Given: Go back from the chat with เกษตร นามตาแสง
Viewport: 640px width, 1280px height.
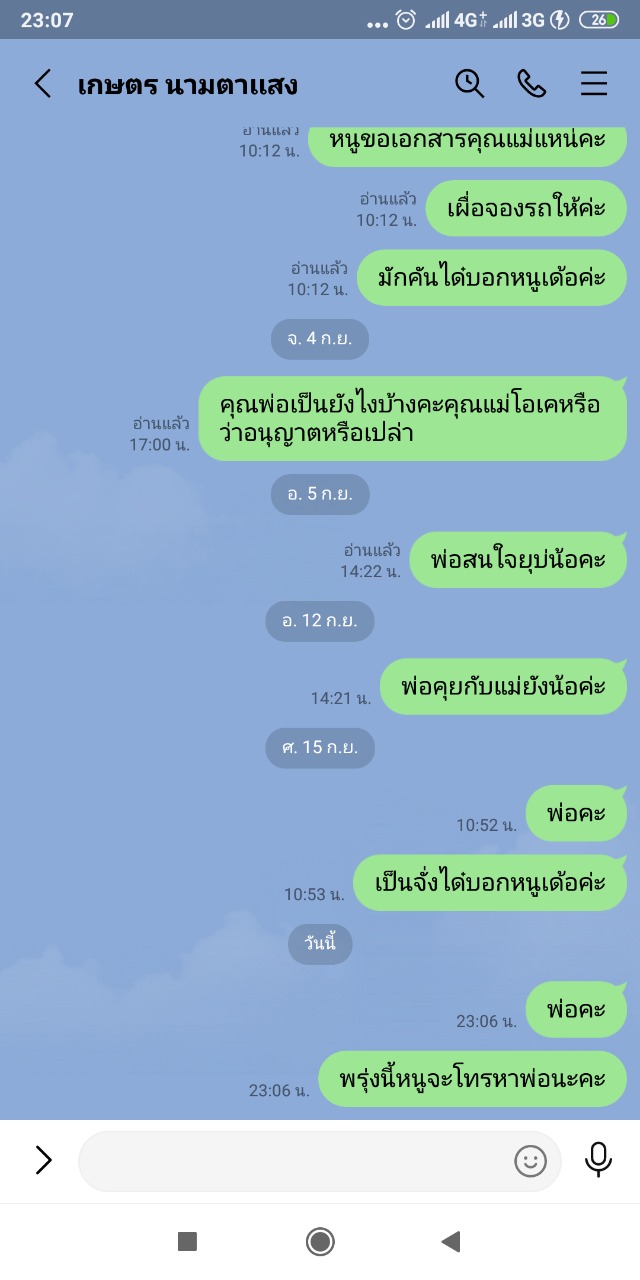Looking at the screenshot, I should (42, 84).
